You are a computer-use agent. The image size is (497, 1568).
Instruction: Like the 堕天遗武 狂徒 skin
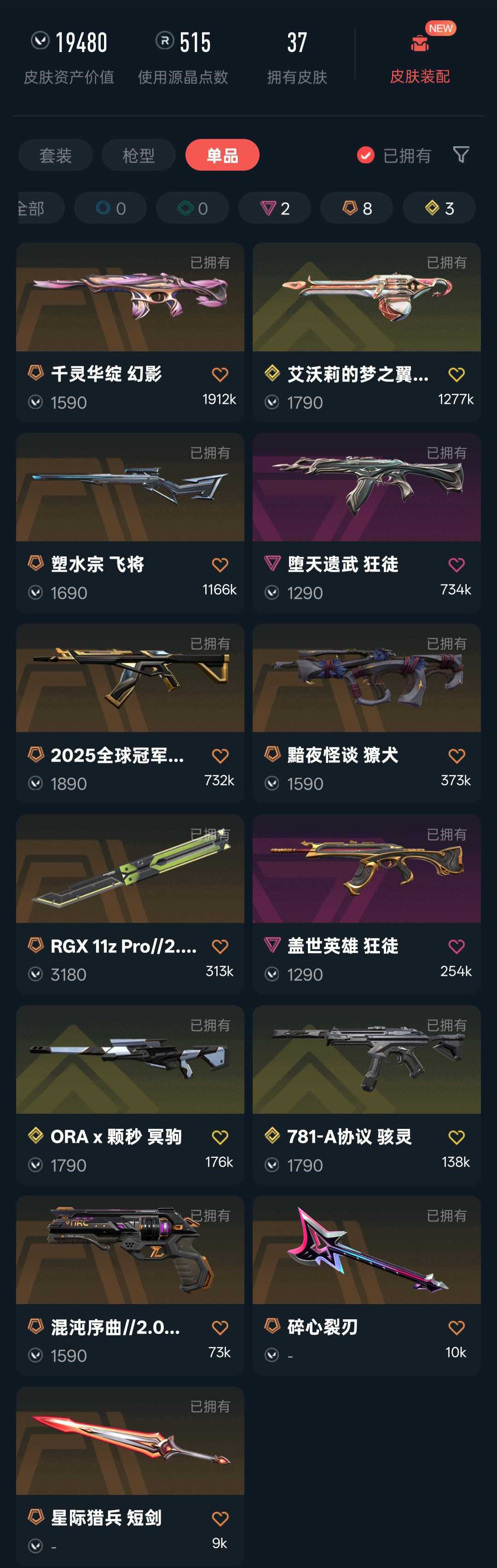tap(456, 565)
